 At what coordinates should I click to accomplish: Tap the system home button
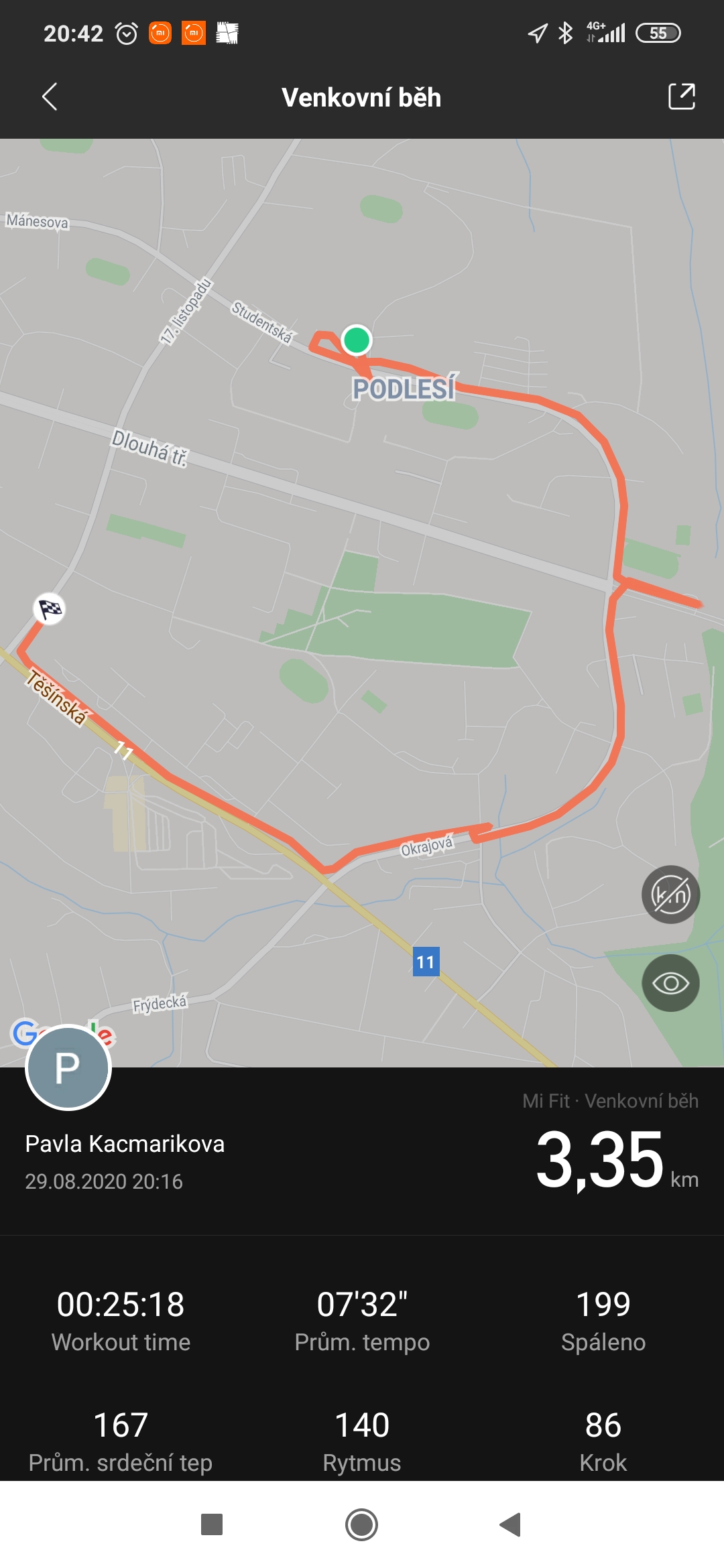tap(361, 1524)
